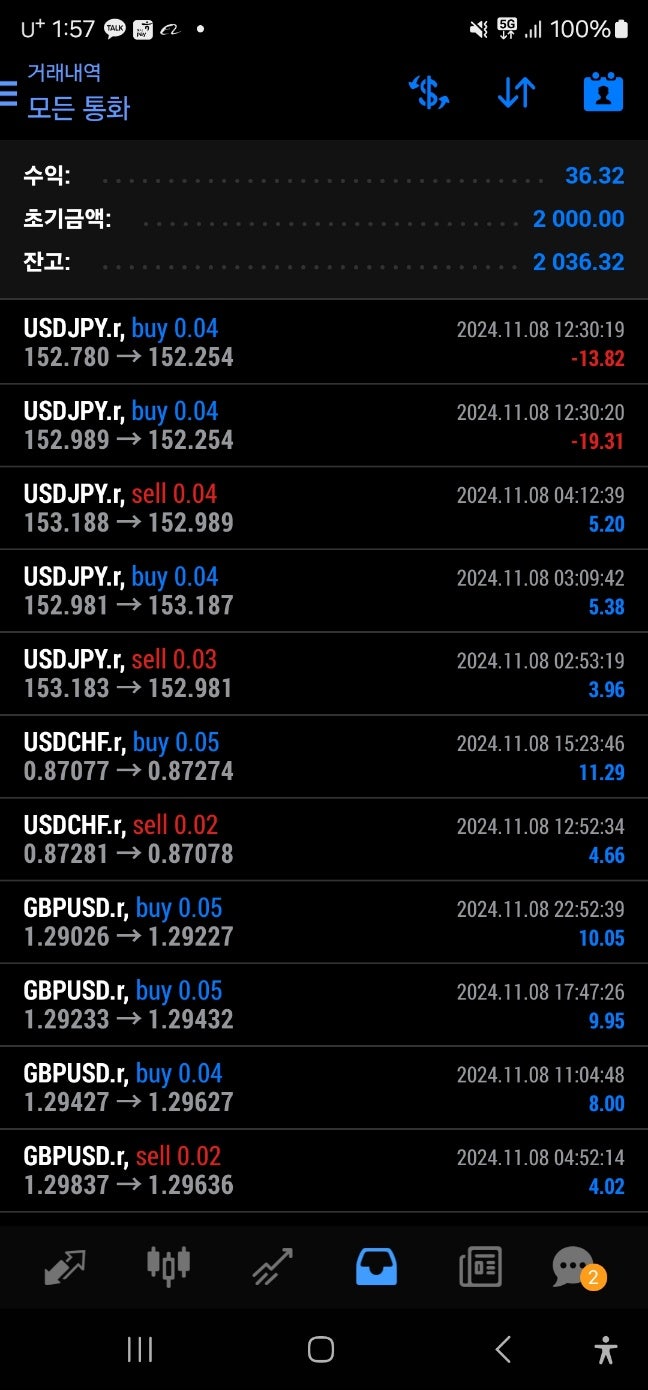View the GBPUSD.r buy 0.04 trade
This screenshot has height=1390, width=648.
(x=324, y=1088)
